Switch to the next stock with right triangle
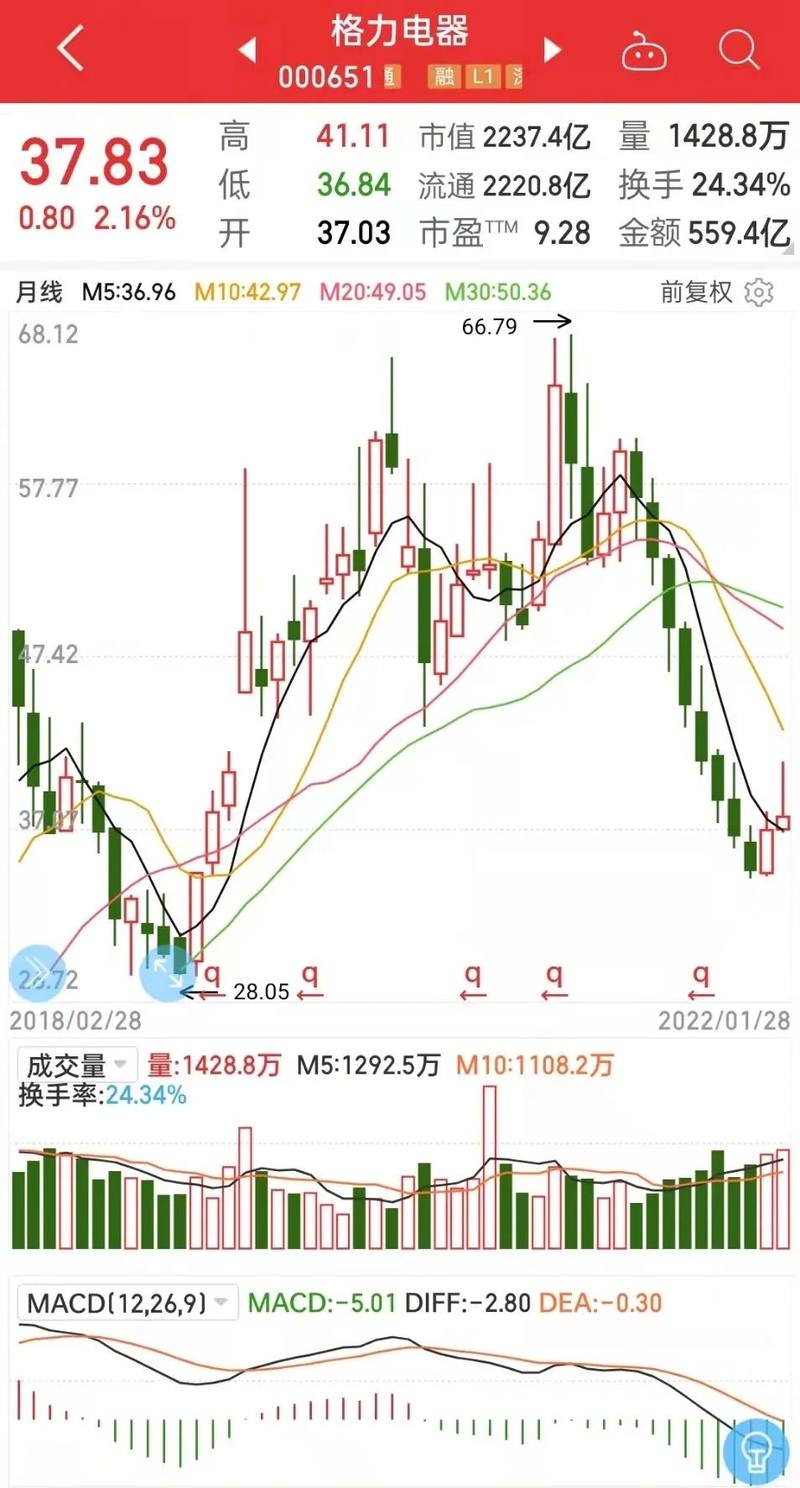This screenshot has height=1488, width=800. point(552,49)
